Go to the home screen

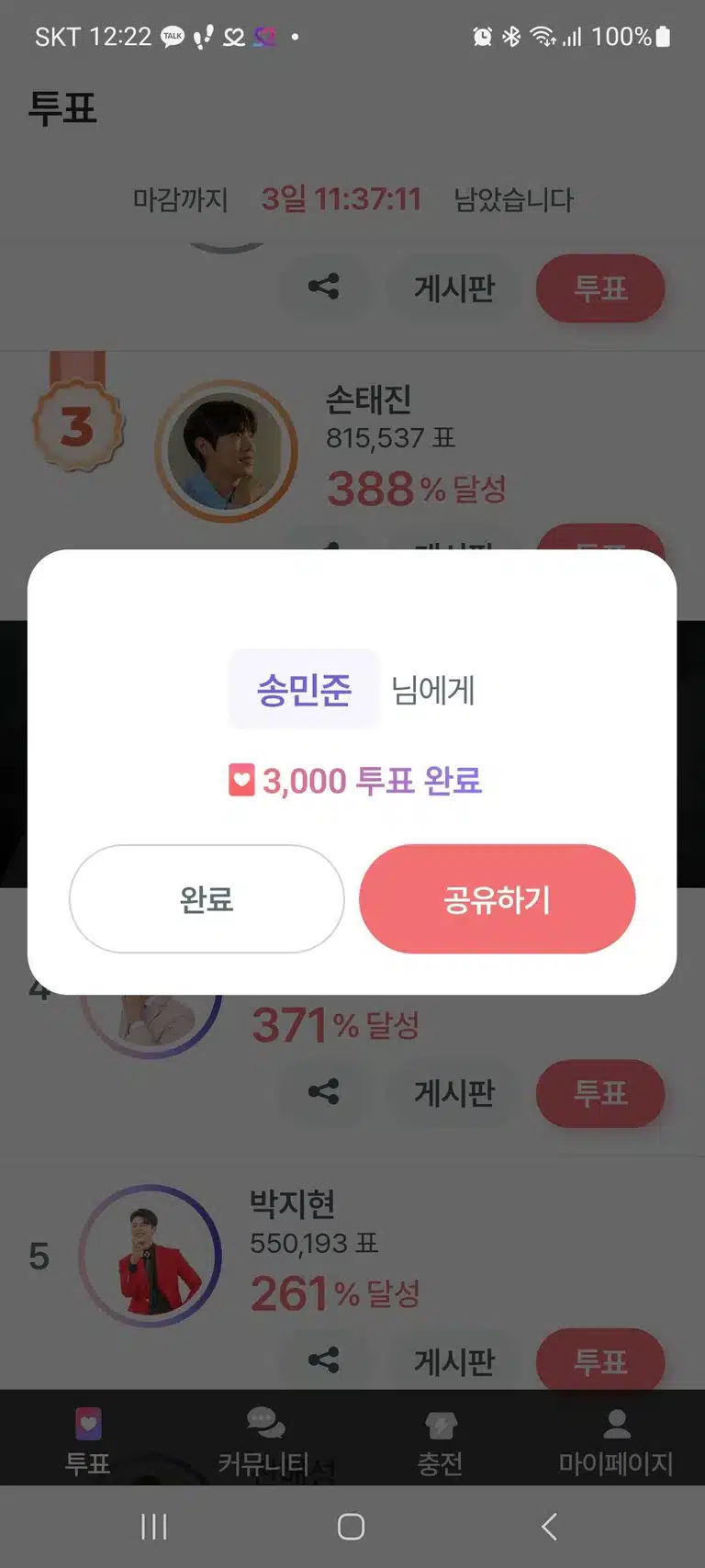tap(352, 1527)
